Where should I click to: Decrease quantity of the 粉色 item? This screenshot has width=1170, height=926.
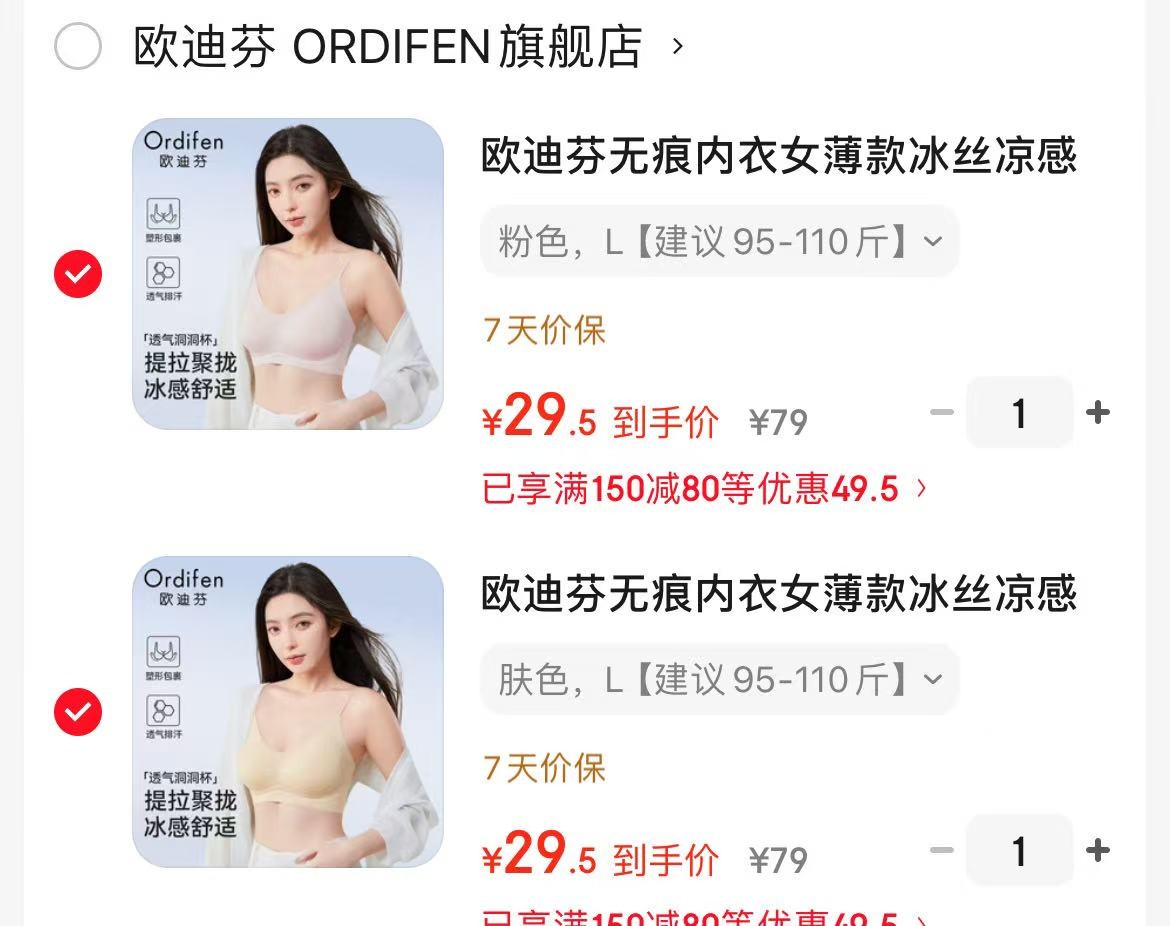(941, 412)
